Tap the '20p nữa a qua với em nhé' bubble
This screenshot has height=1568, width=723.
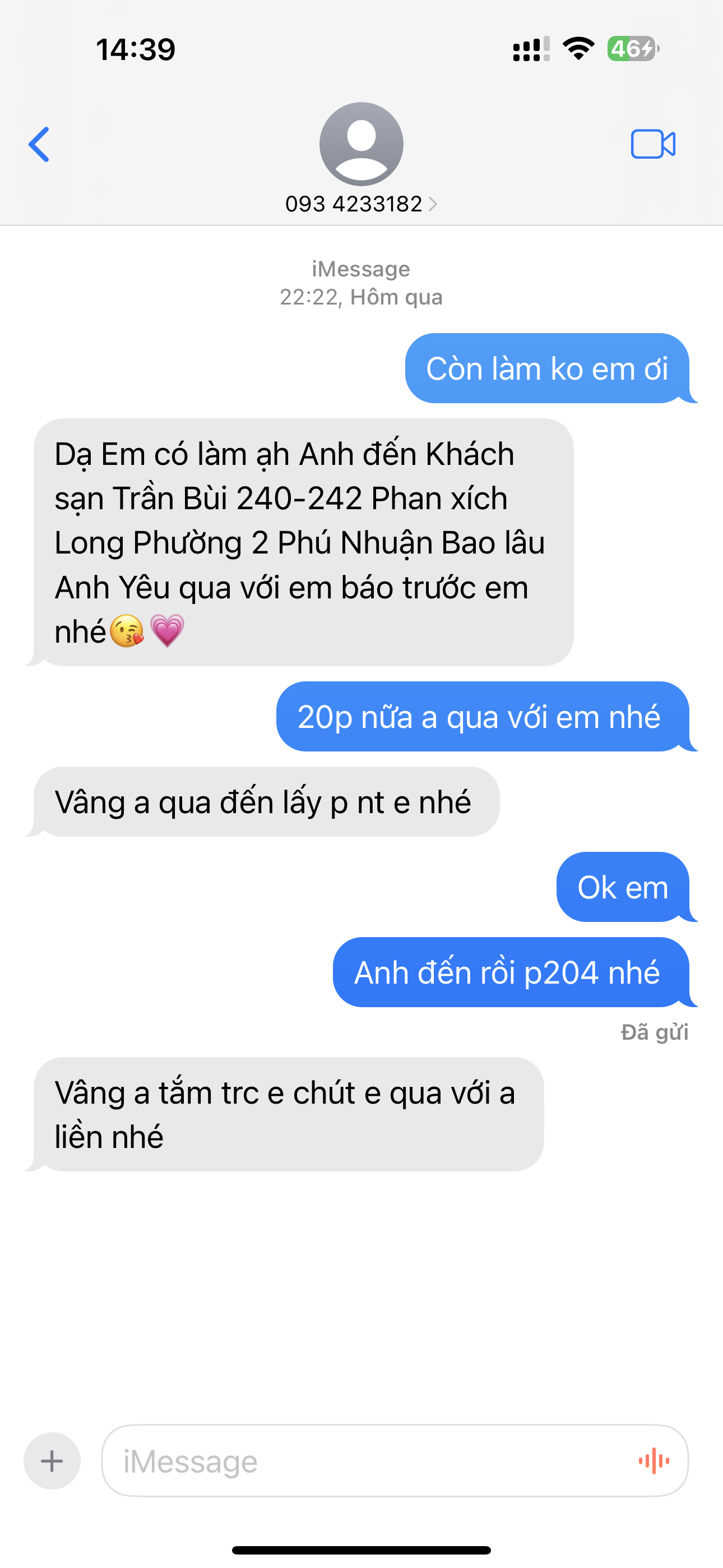(x=481, y=718)
